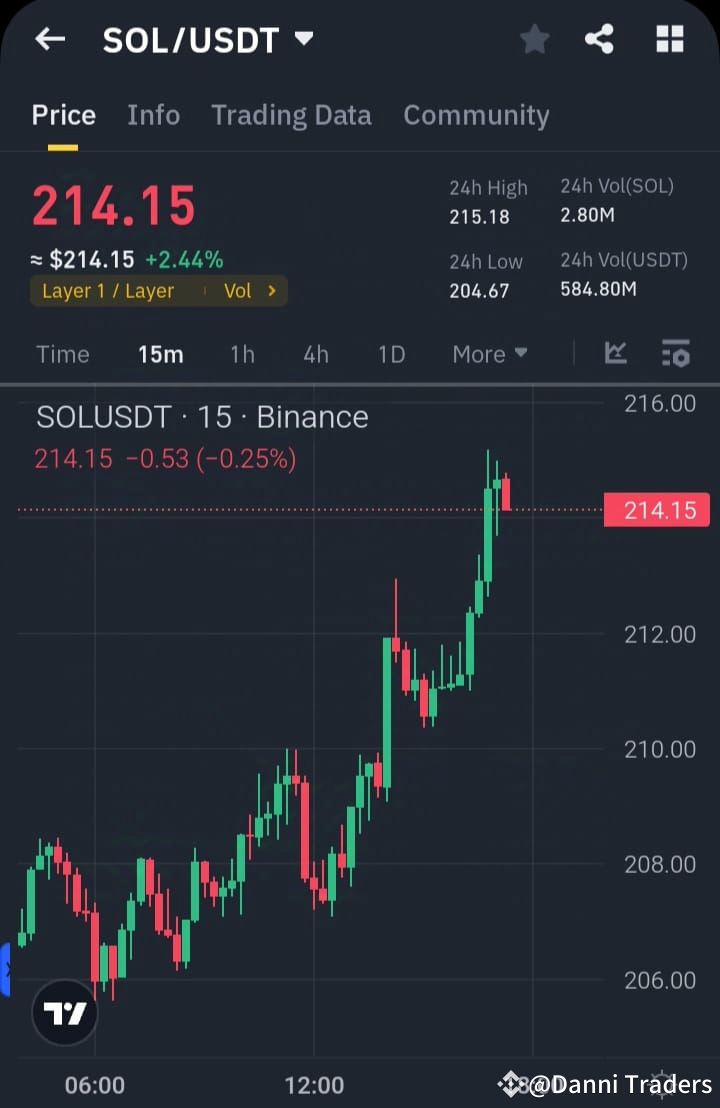Open the grid apps menu icon
720x1108 pixels.
pos(668,39)
